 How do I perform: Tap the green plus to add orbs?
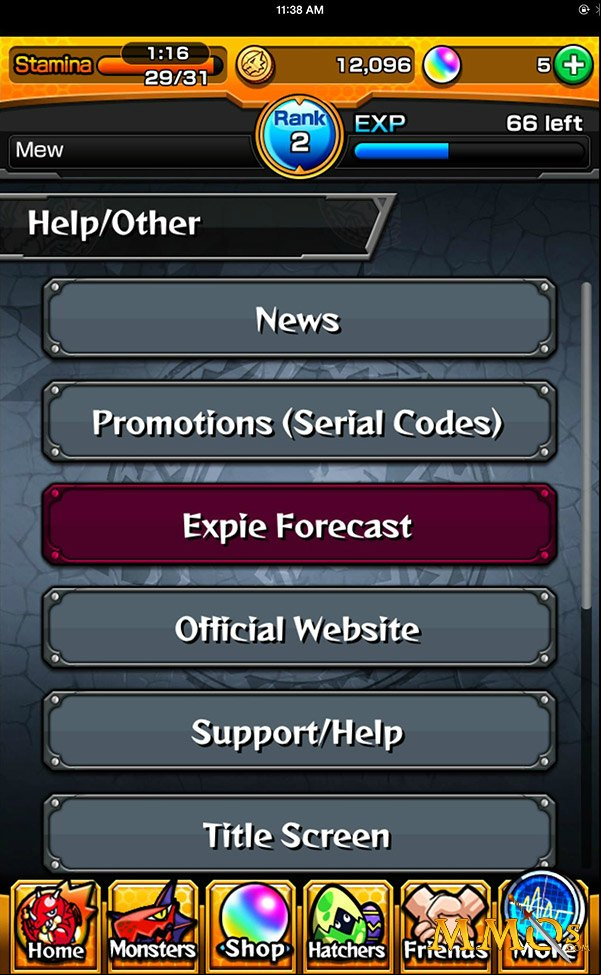tap(574, 65)
